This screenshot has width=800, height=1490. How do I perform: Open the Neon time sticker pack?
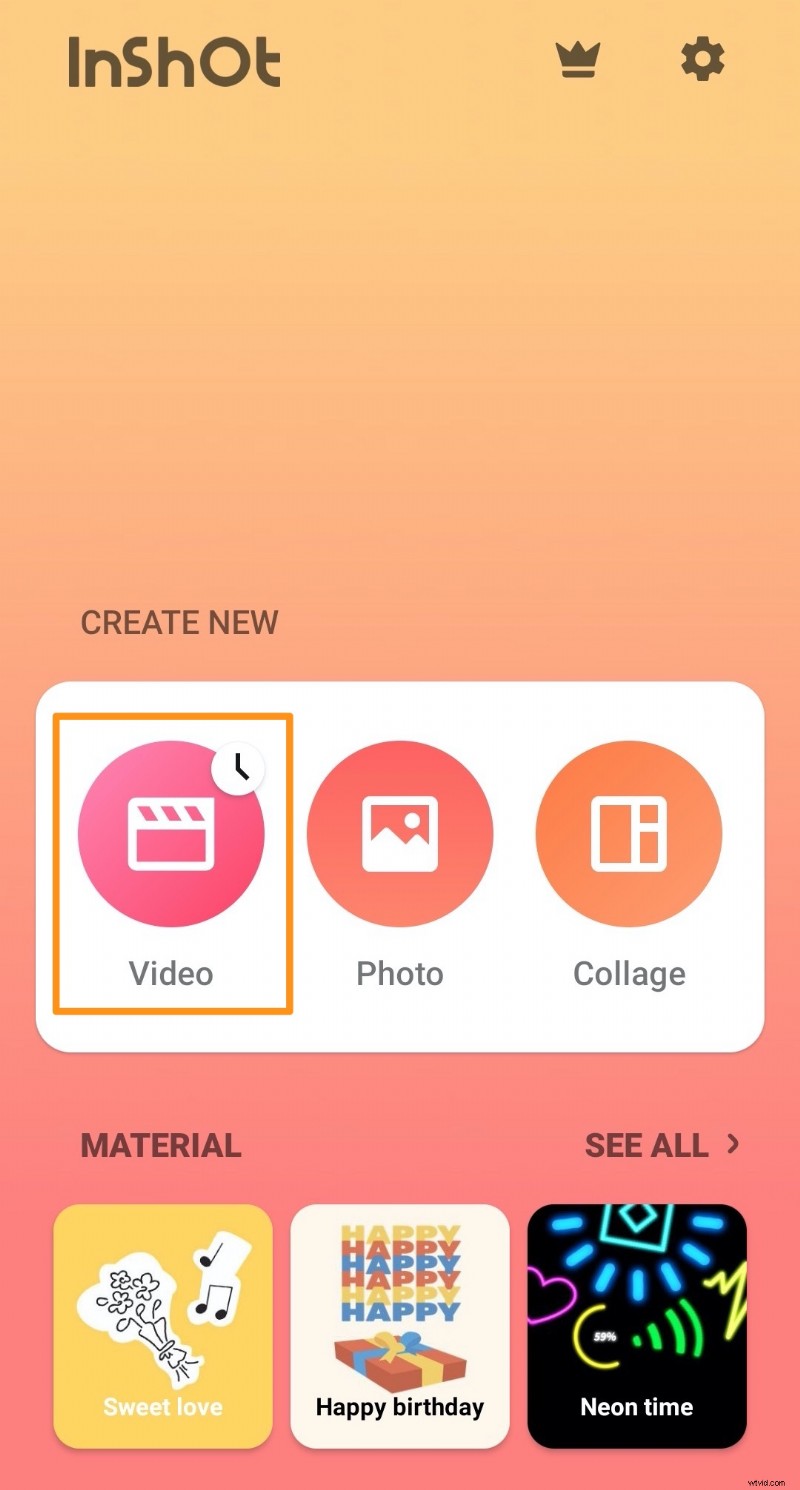pyautogui.click(x=637, y=1325)
